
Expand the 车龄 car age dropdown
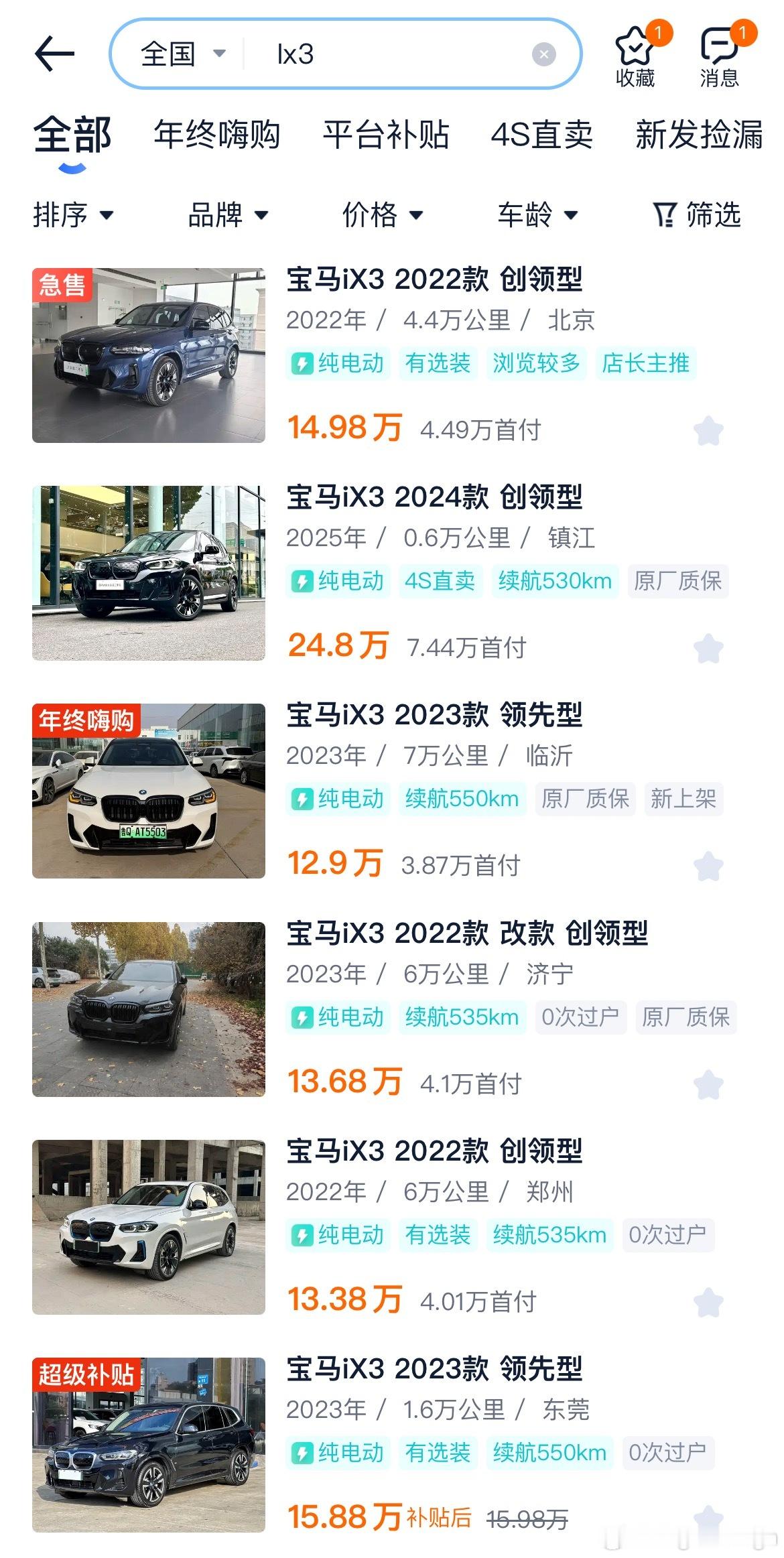(x=537, y=215)
